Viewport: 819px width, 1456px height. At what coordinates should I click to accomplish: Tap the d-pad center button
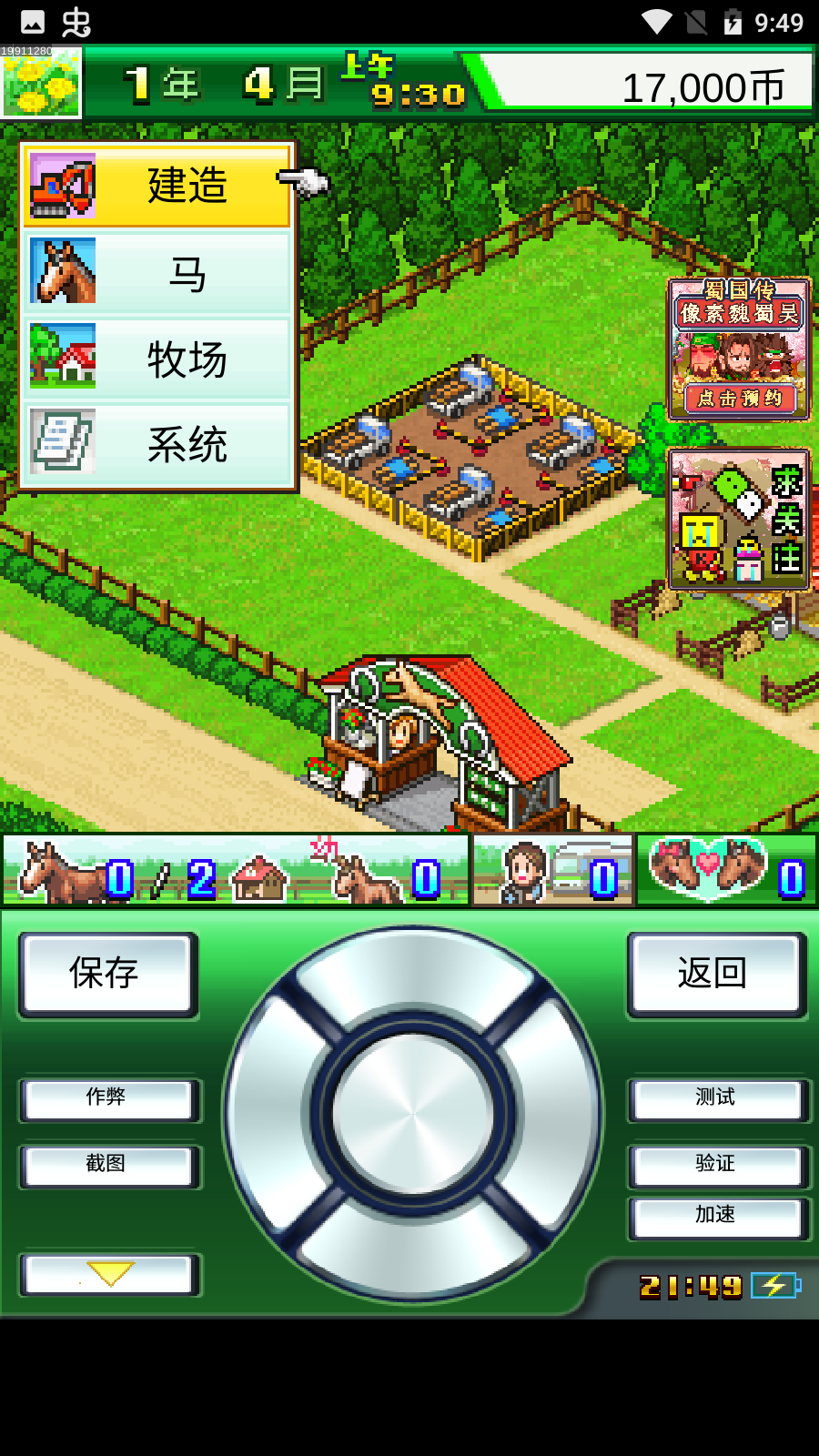click(412, 1113)
